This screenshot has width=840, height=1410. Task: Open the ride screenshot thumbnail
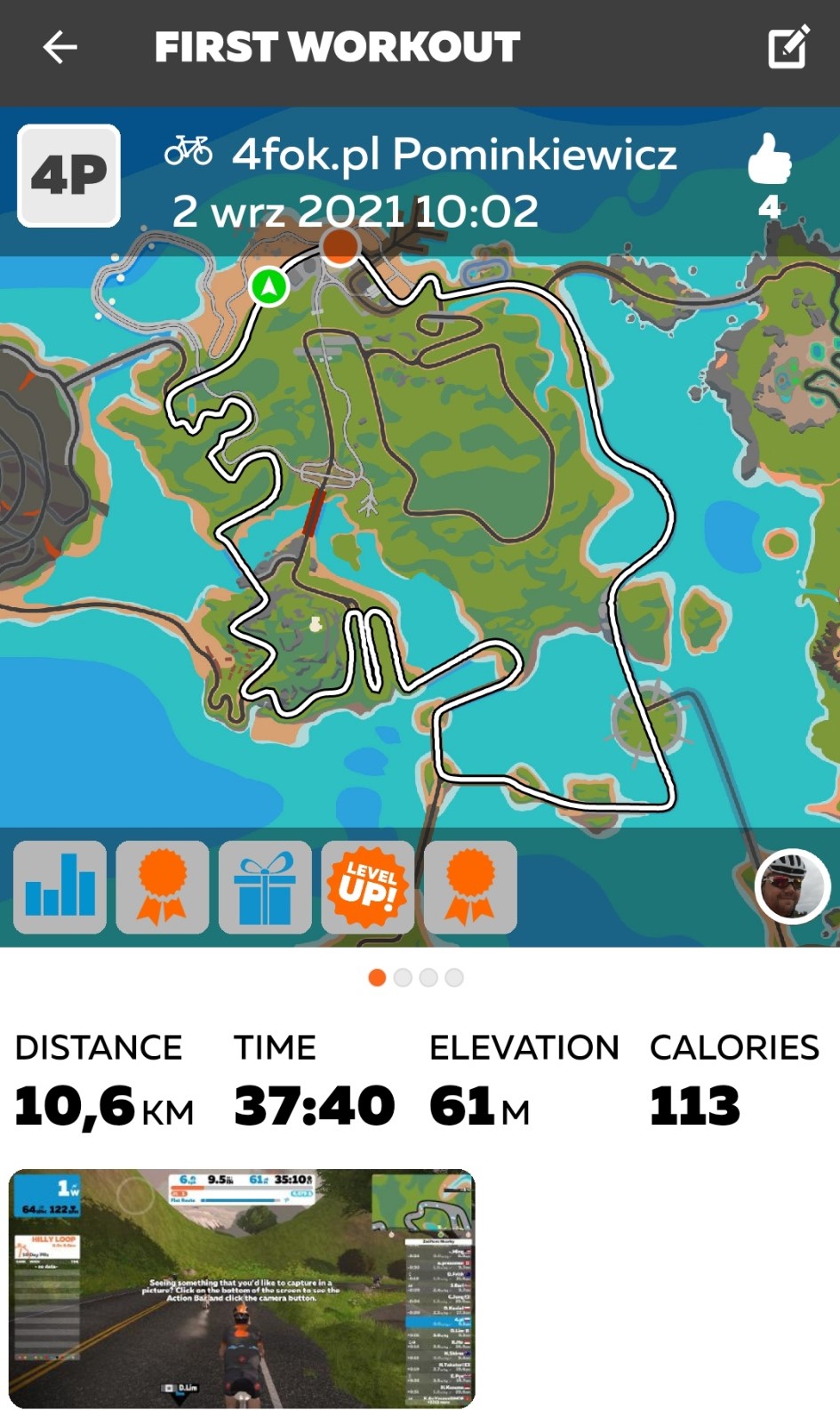tap(242, 1288)
